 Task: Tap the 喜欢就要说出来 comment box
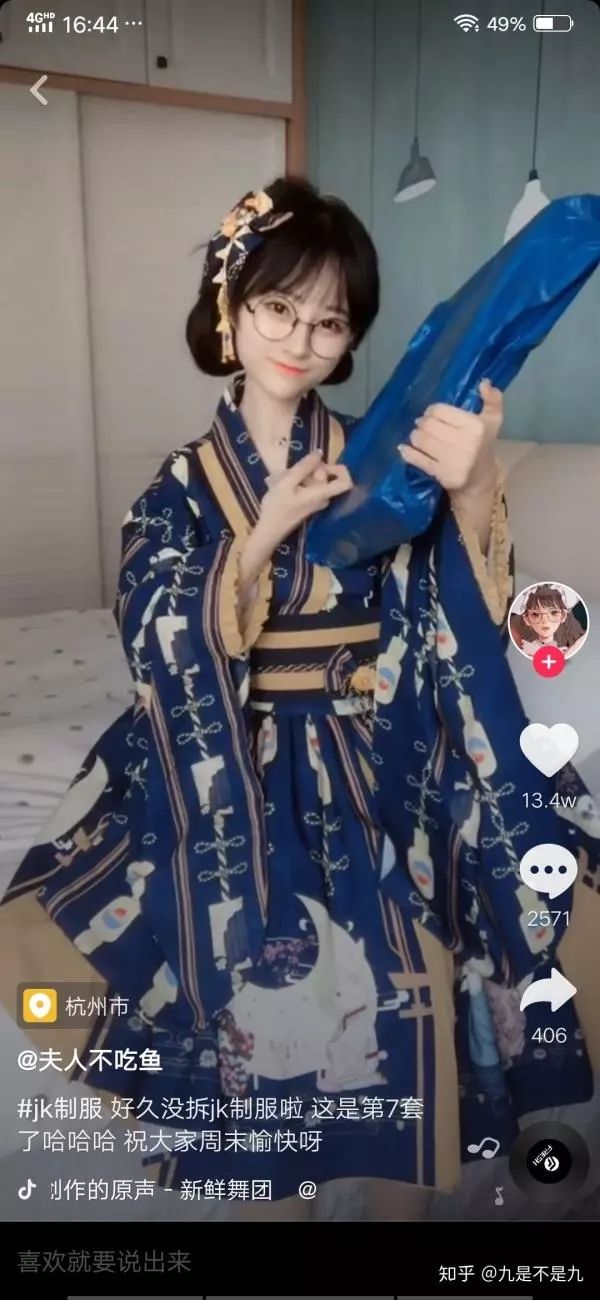105,1261
